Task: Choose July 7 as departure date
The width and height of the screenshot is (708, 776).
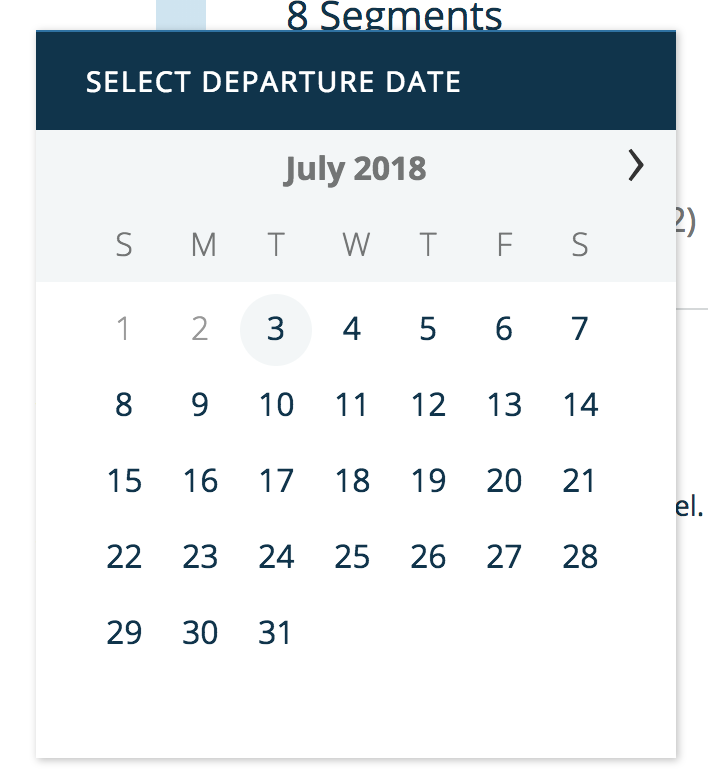Action: click(580, 329)
